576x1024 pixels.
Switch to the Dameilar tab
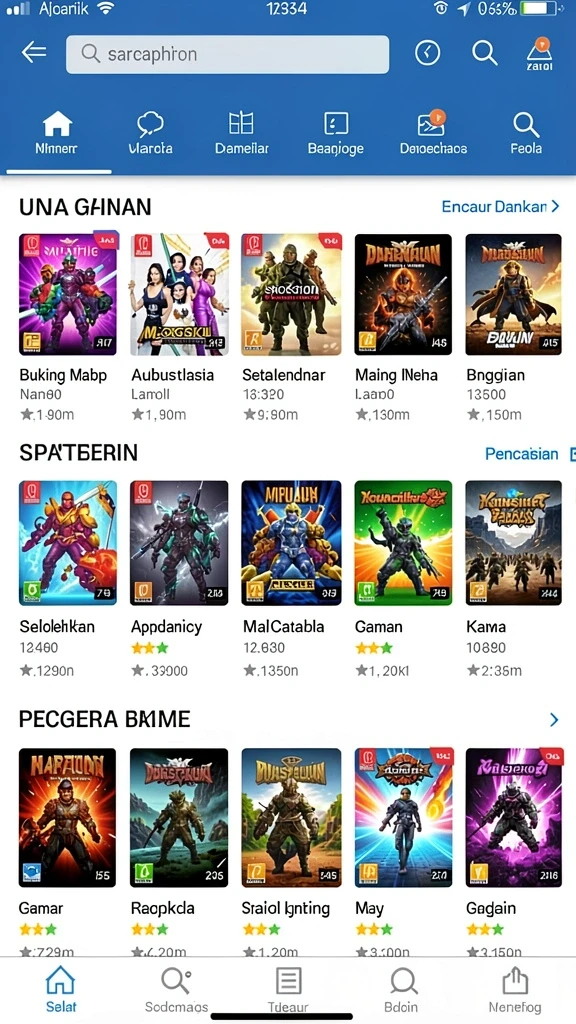point(242,133)
